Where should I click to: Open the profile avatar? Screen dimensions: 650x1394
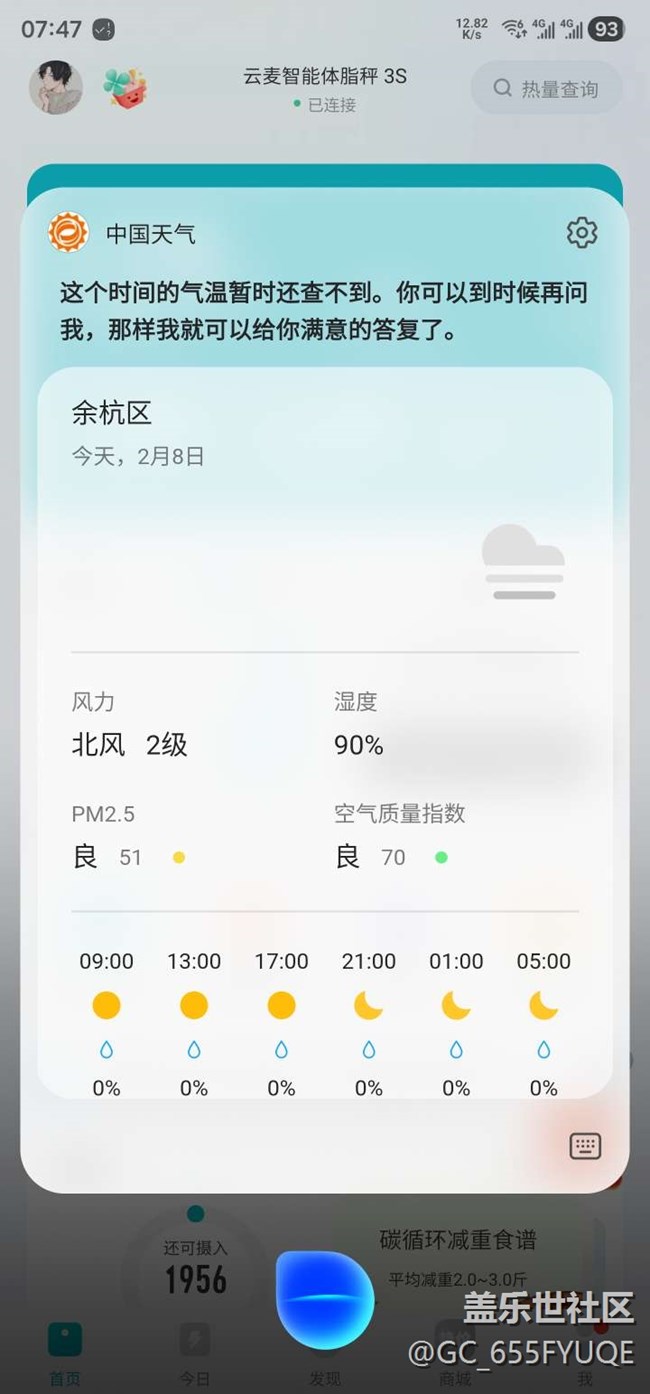tap(55, 88)
